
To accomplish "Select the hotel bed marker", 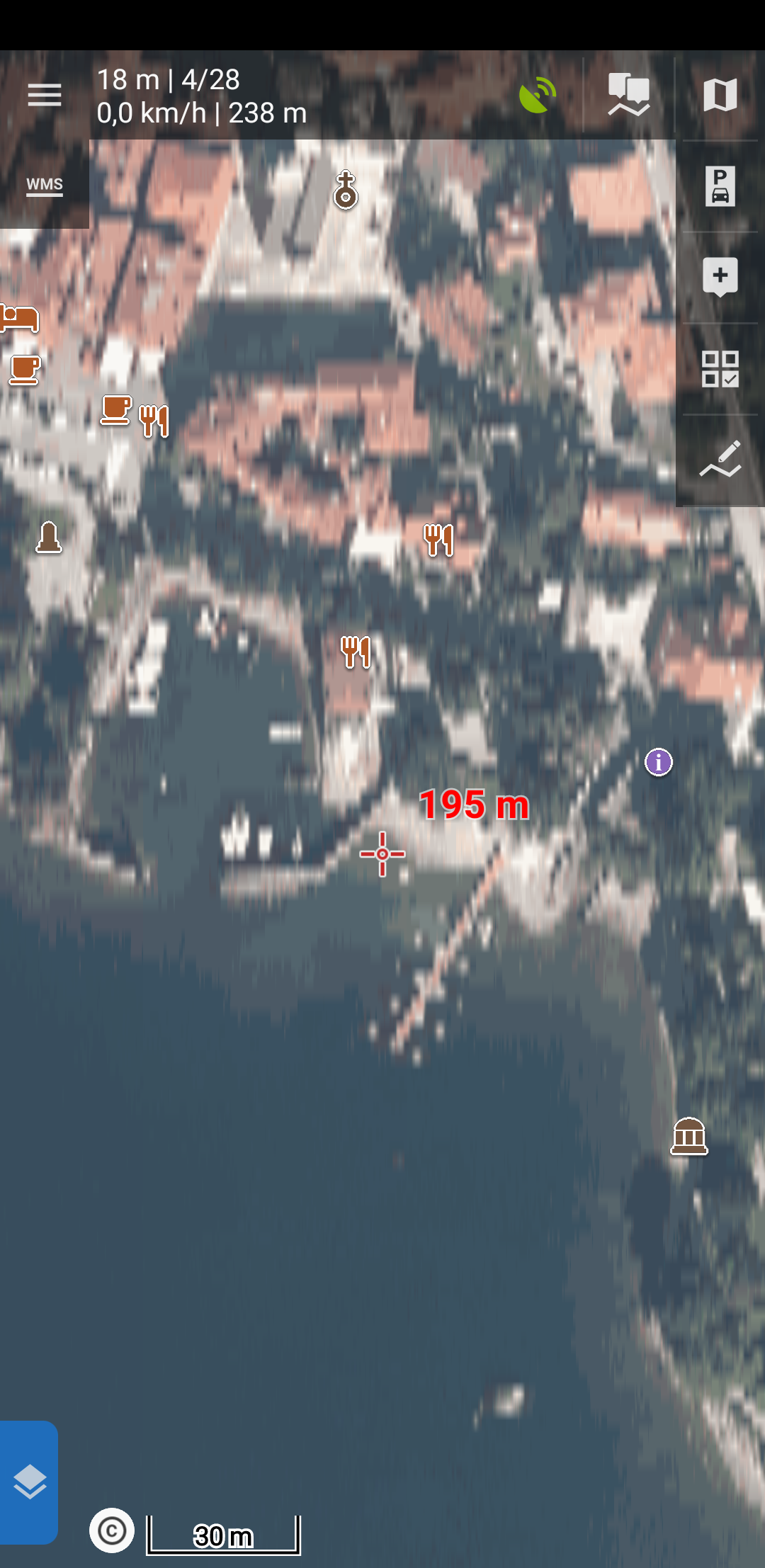I will (19, 317).
